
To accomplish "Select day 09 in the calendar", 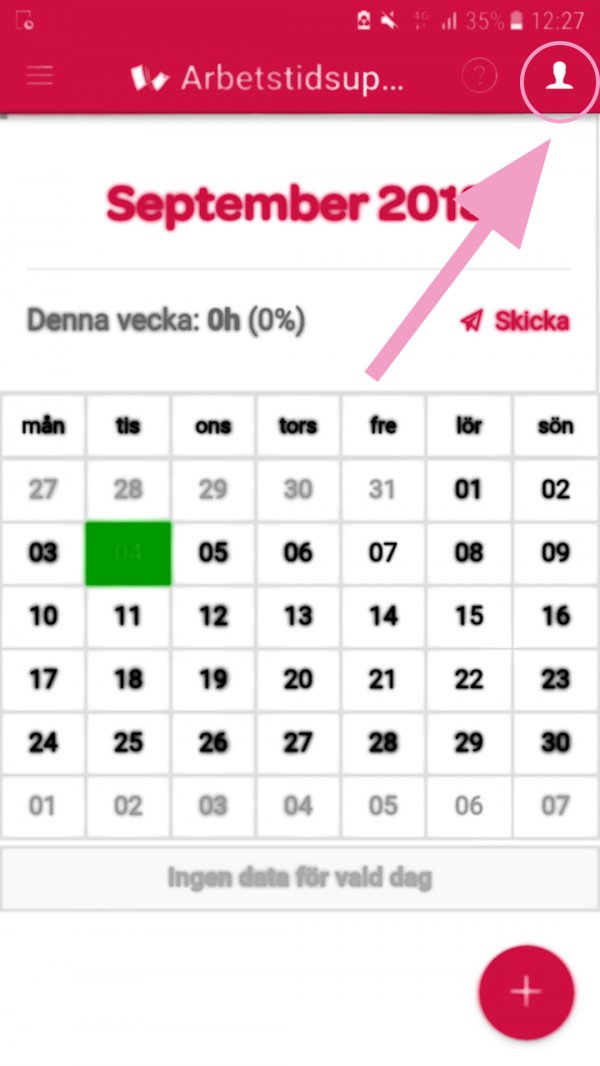I will tap(555, 553).
